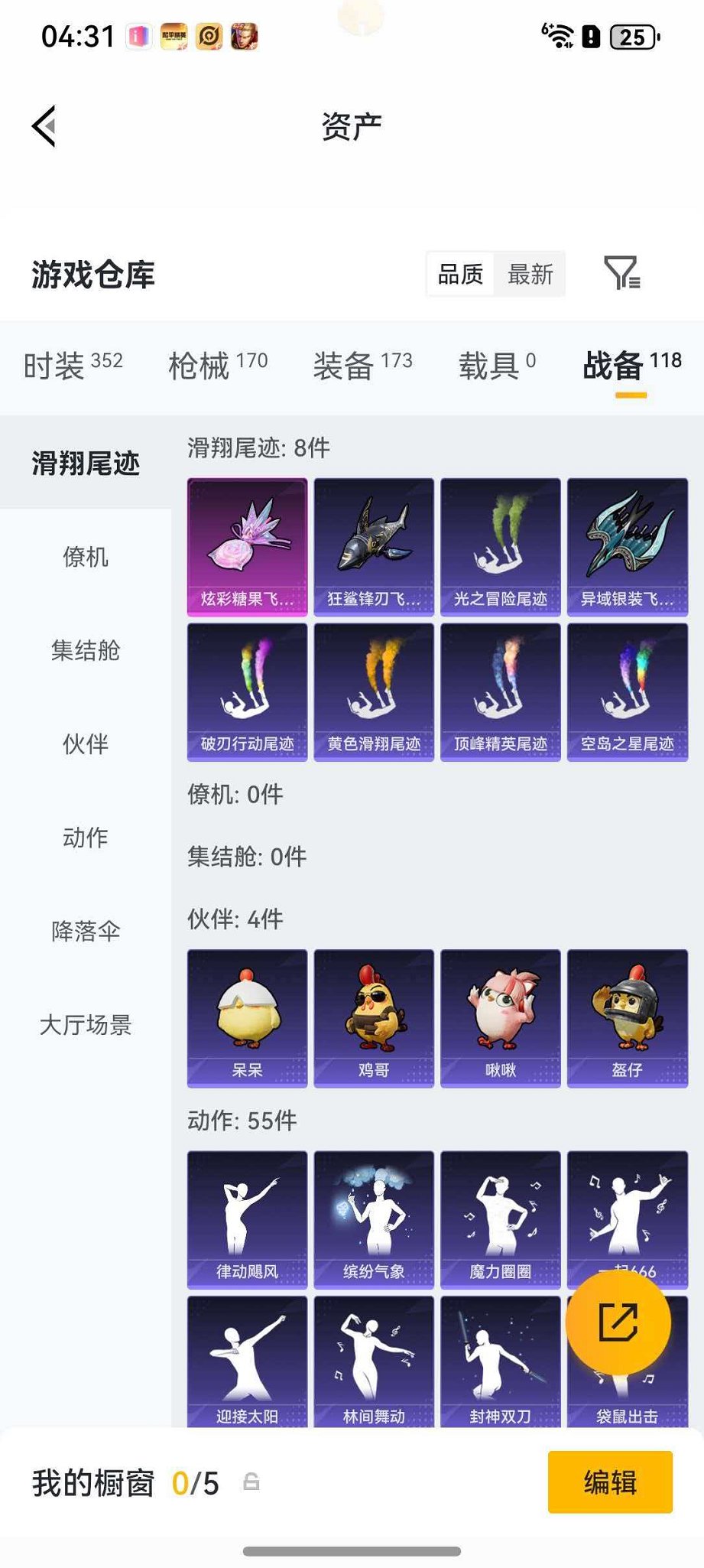Tap the back arrow to leave 资产 page
This screenshot has width=704, height=1568.
click(44, 126)
